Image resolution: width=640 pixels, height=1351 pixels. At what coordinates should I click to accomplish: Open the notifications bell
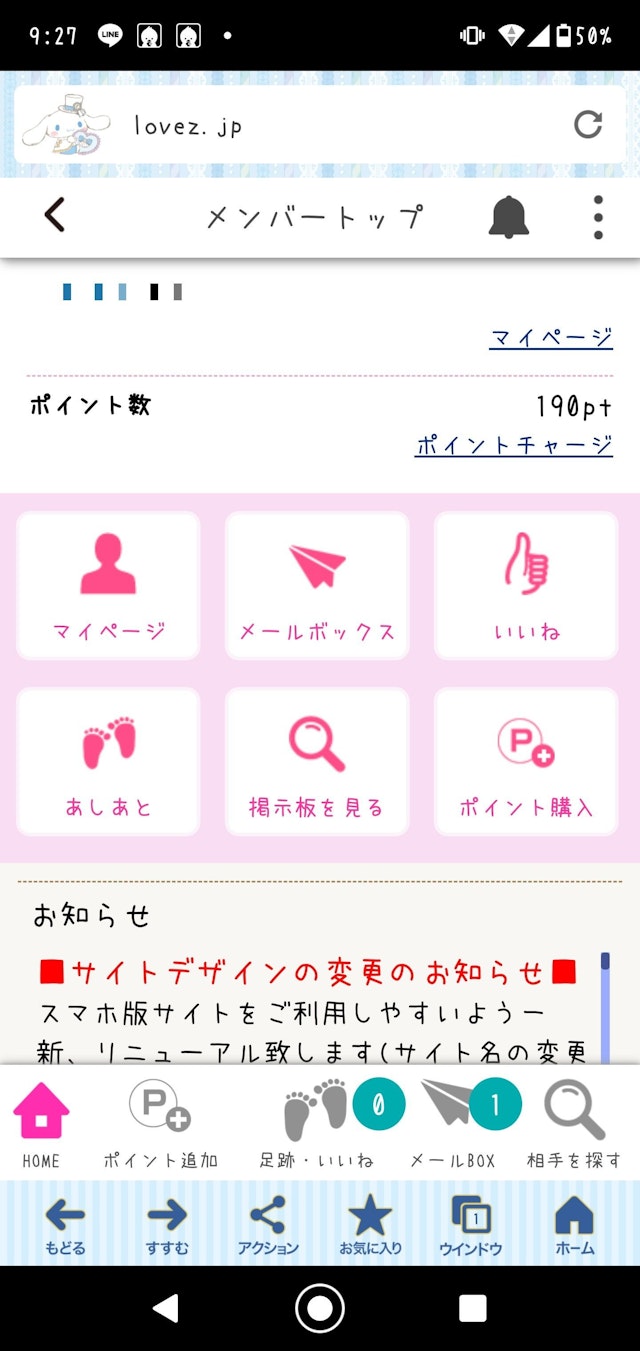coord(508,217)
